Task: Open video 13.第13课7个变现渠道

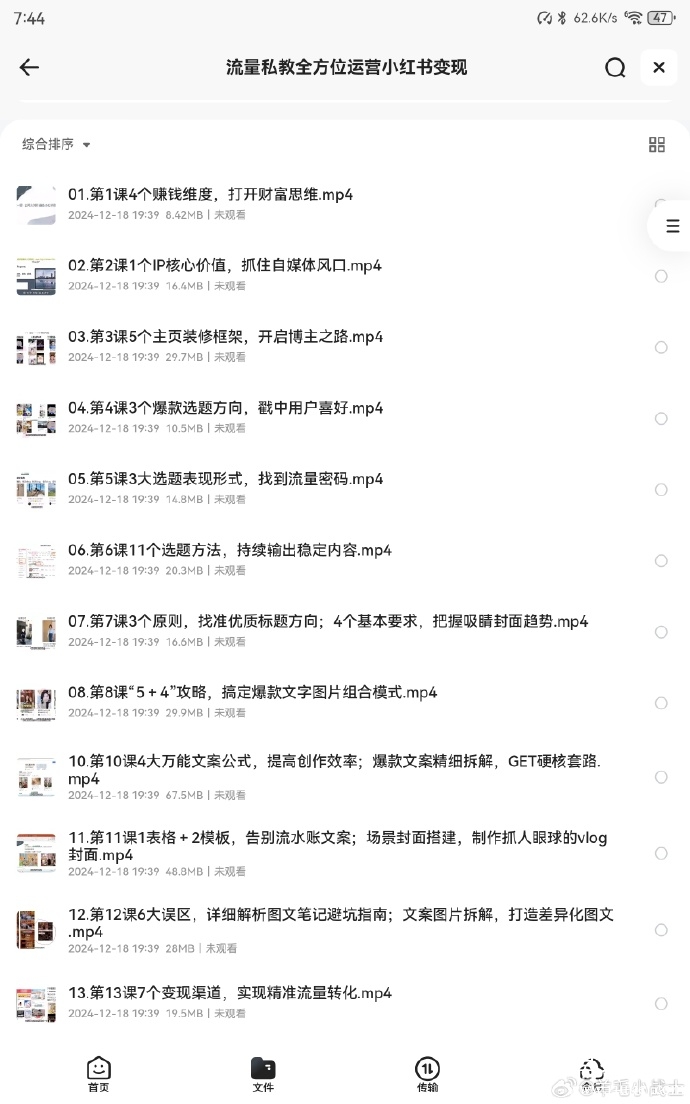Action: point(229,993)
